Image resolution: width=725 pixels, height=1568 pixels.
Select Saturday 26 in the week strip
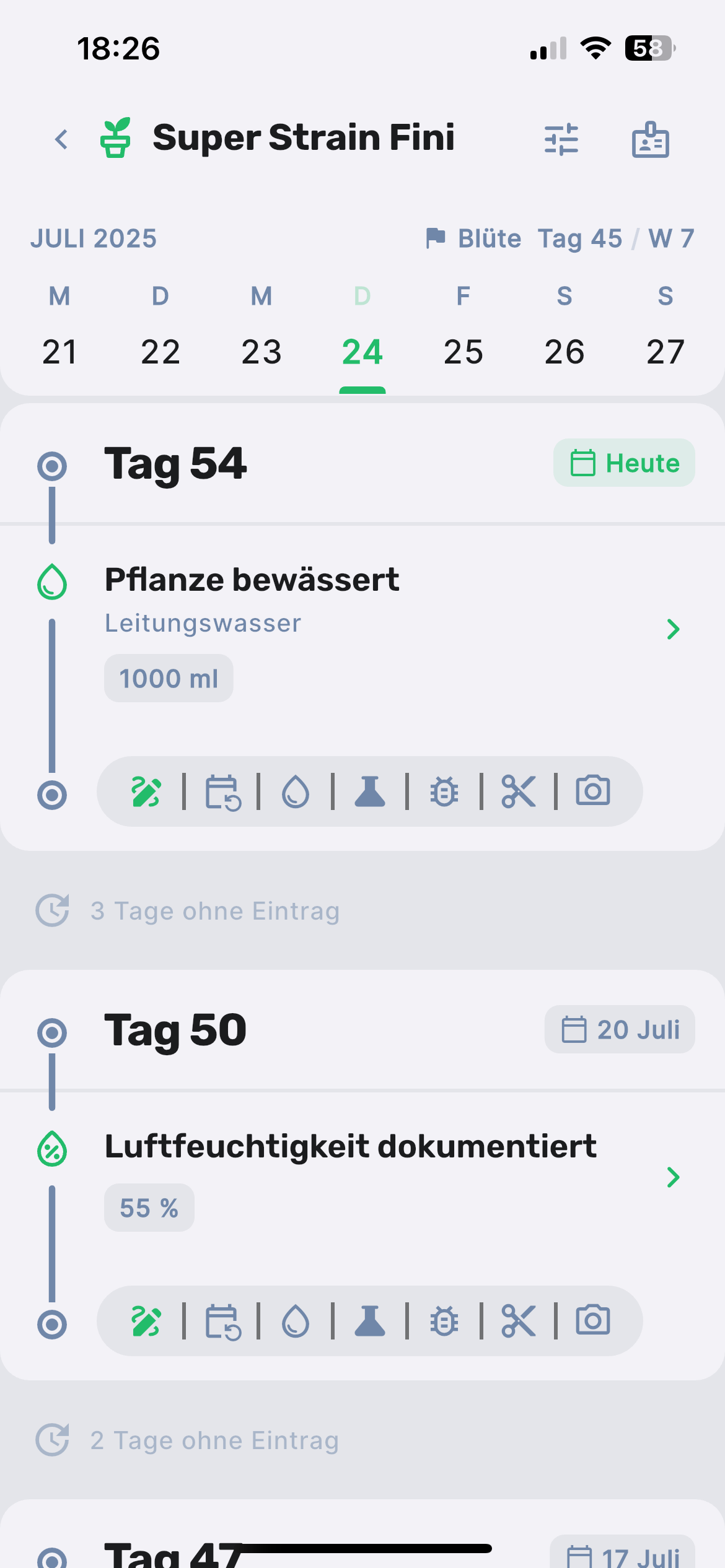pos(564,351)
